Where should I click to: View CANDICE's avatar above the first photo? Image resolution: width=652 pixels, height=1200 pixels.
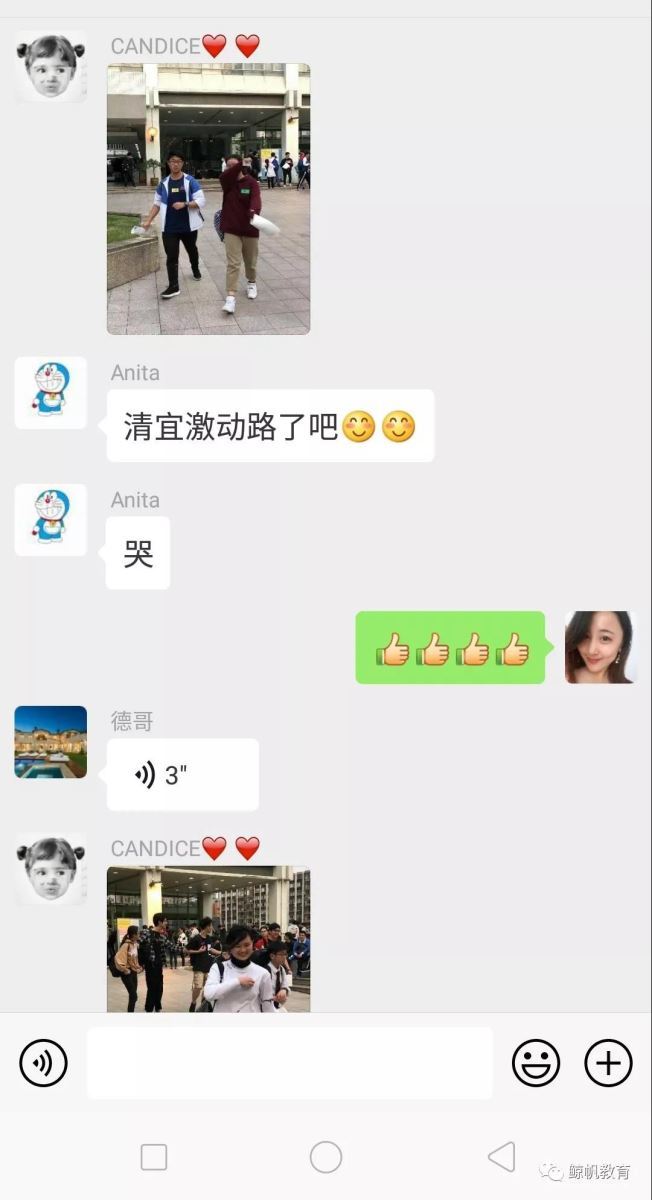(x=50, y=66)
